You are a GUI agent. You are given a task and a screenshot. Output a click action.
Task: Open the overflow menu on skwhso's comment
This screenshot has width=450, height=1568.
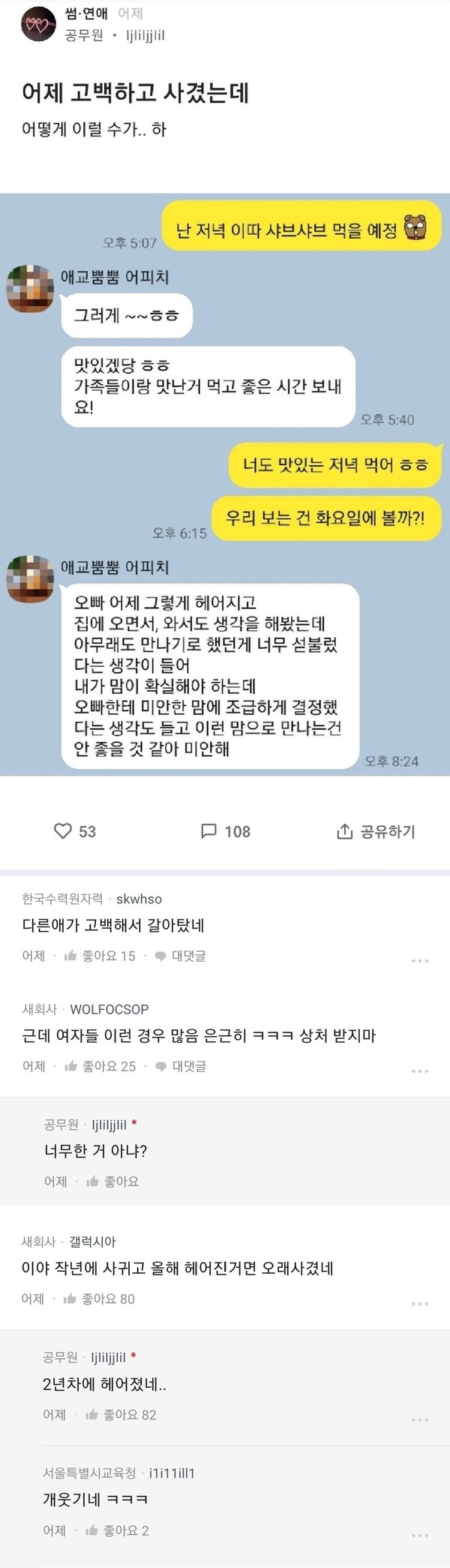pyautogui.click(x=420, y=960)
